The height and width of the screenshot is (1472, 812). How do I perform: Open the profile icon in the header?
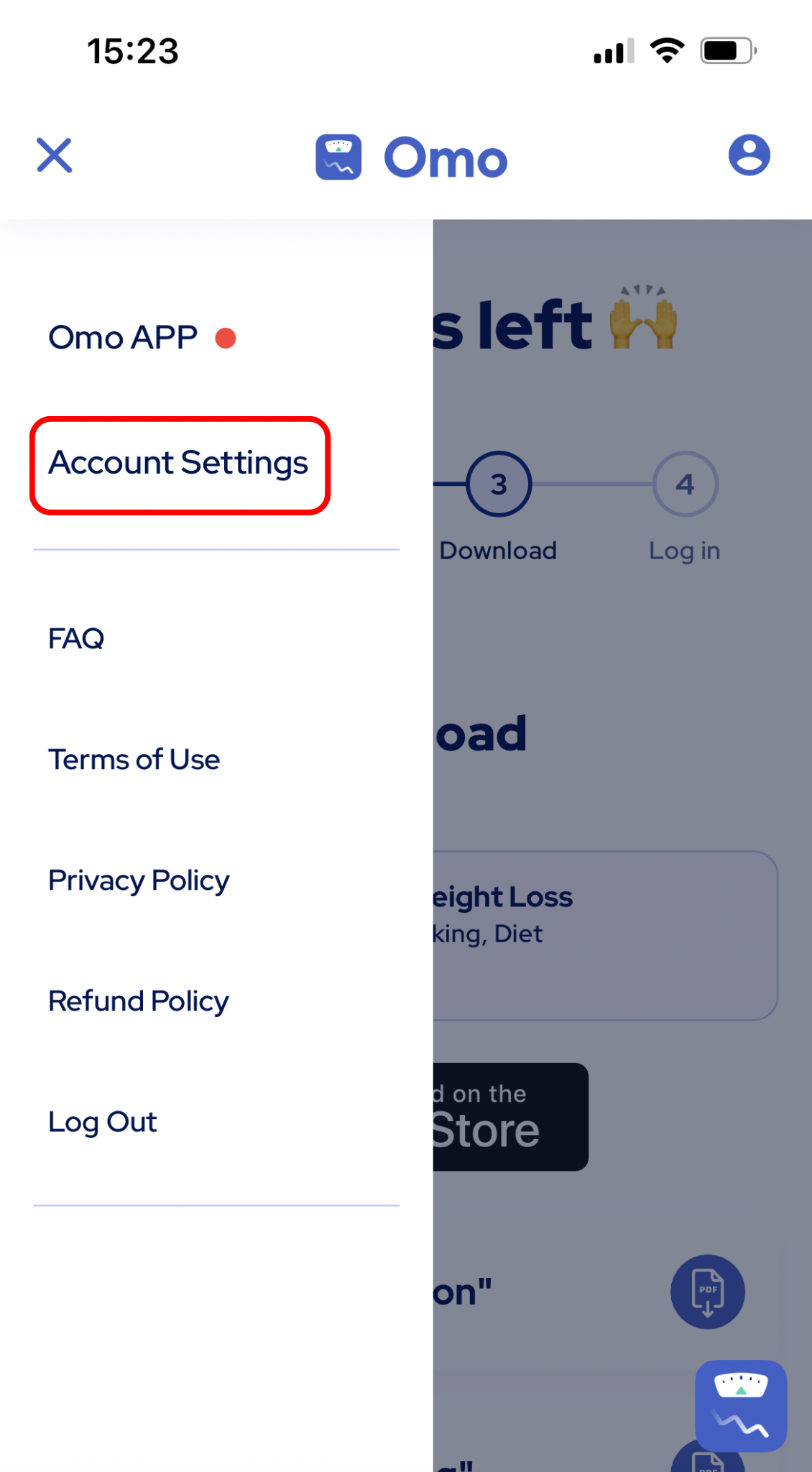point(749,155)
